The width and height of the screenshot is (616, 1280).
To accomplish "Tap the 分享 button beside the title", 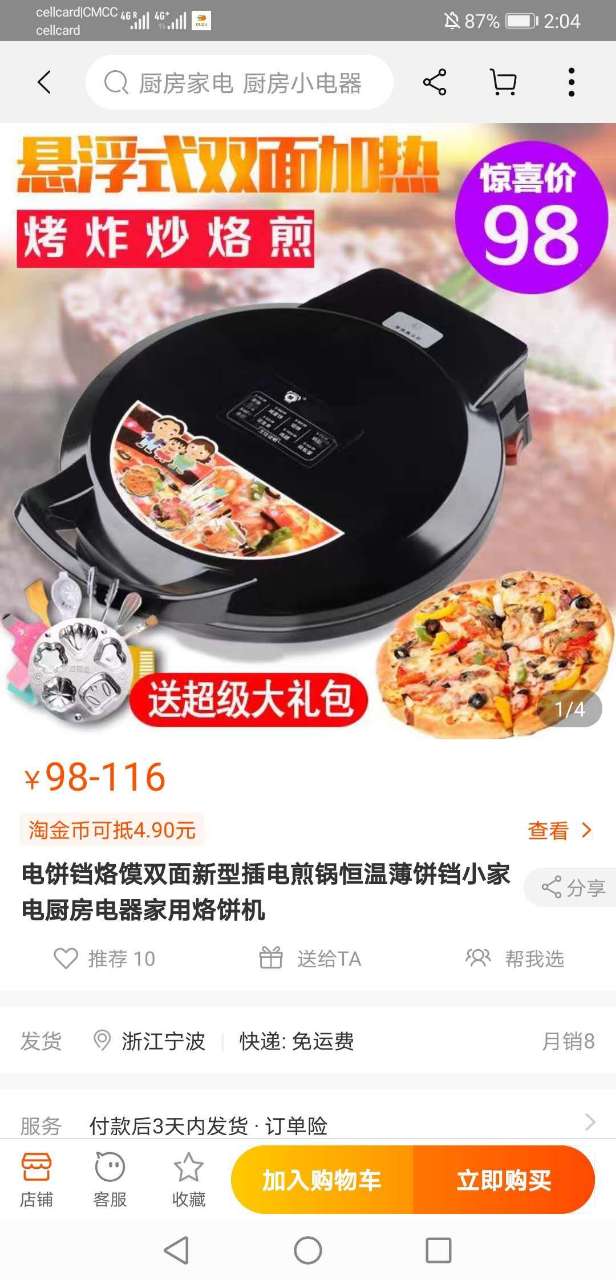I will pos(574,888).
